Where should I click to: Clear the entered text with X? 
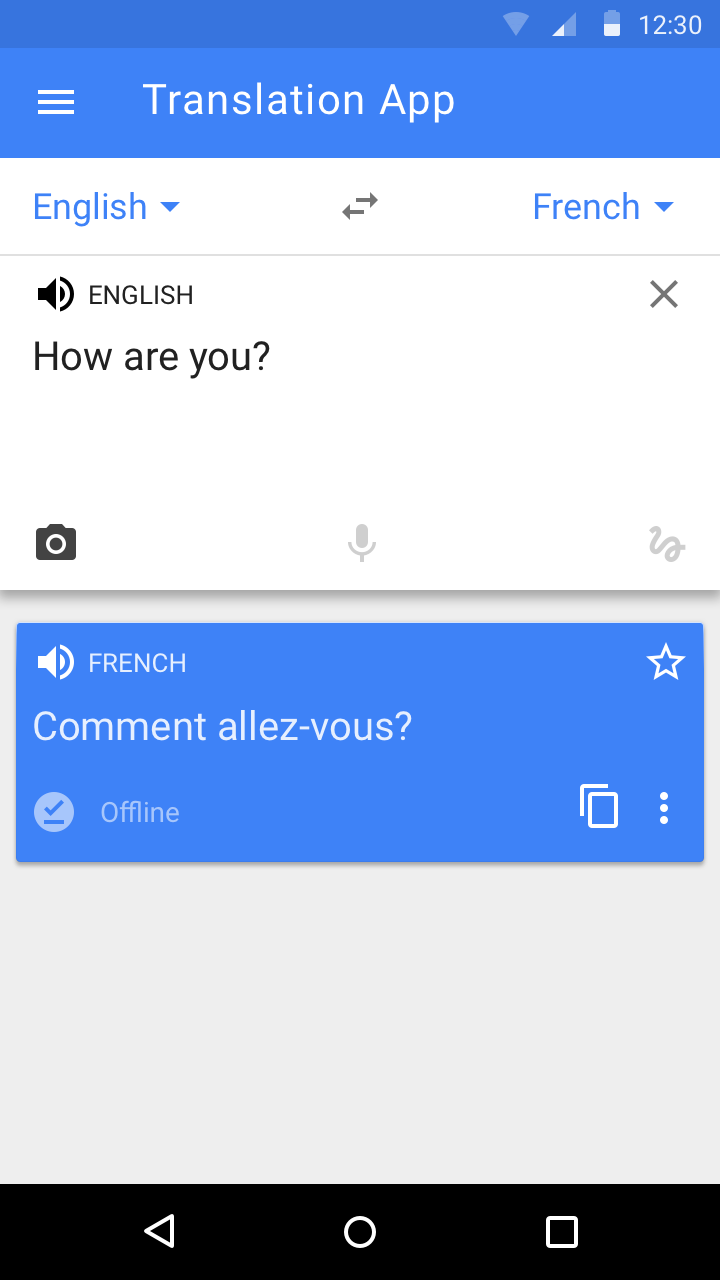pos(664,294)
